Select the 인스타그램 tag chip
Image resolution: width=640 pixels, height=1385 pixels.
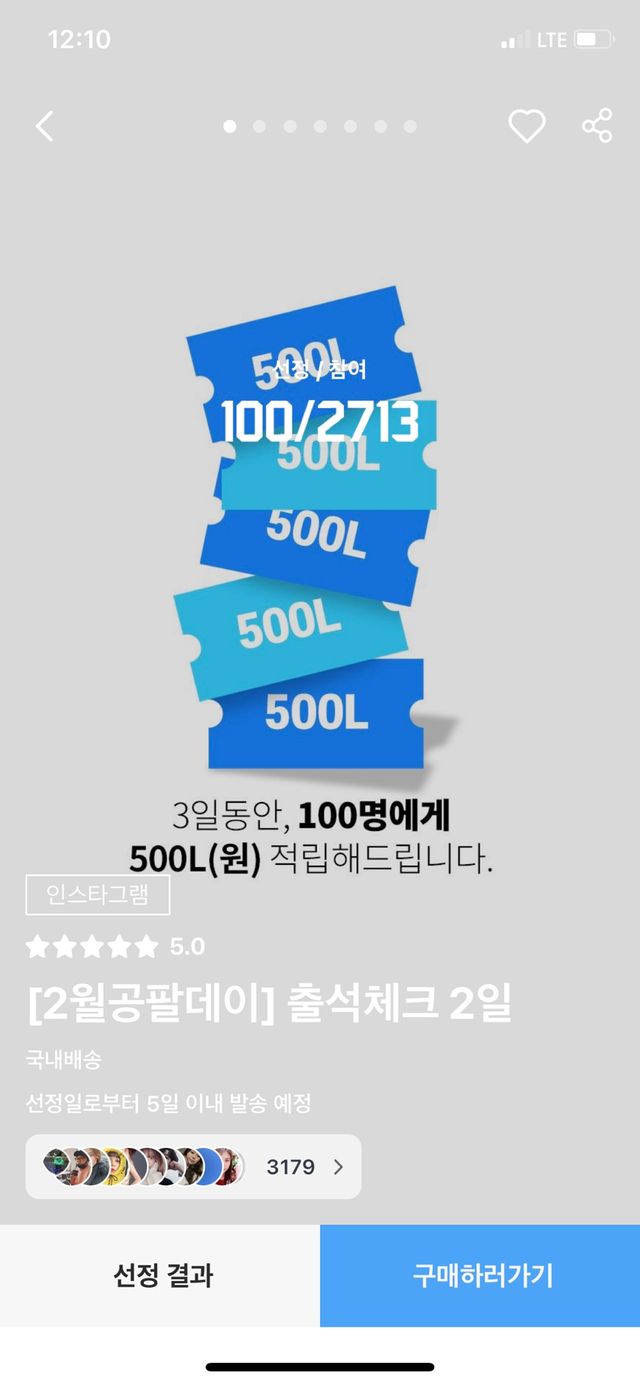[x=98, y=895]
